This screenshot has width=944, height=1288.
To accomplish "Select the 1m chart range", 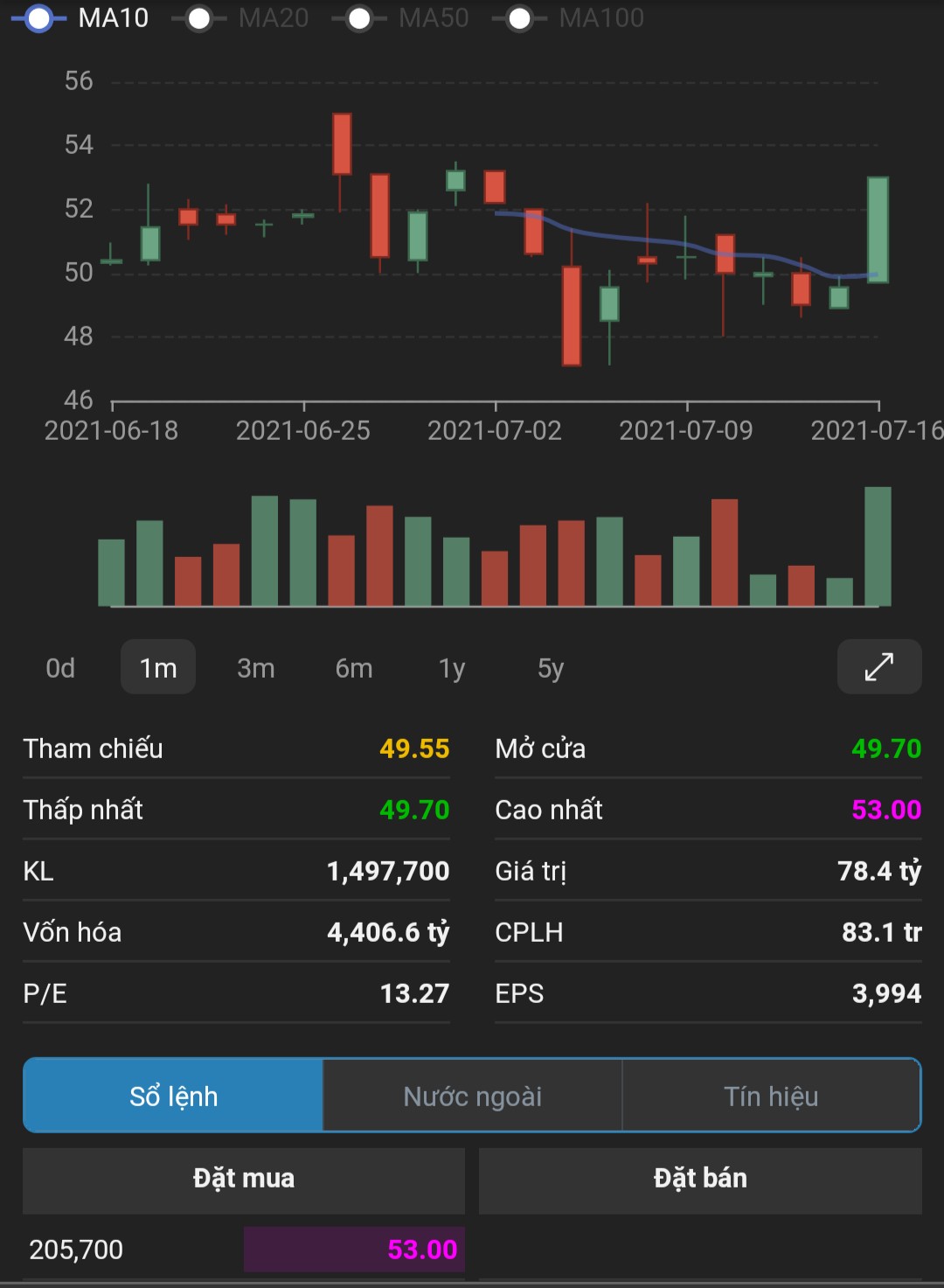I will pyautogui.click(x=158, y=668).
